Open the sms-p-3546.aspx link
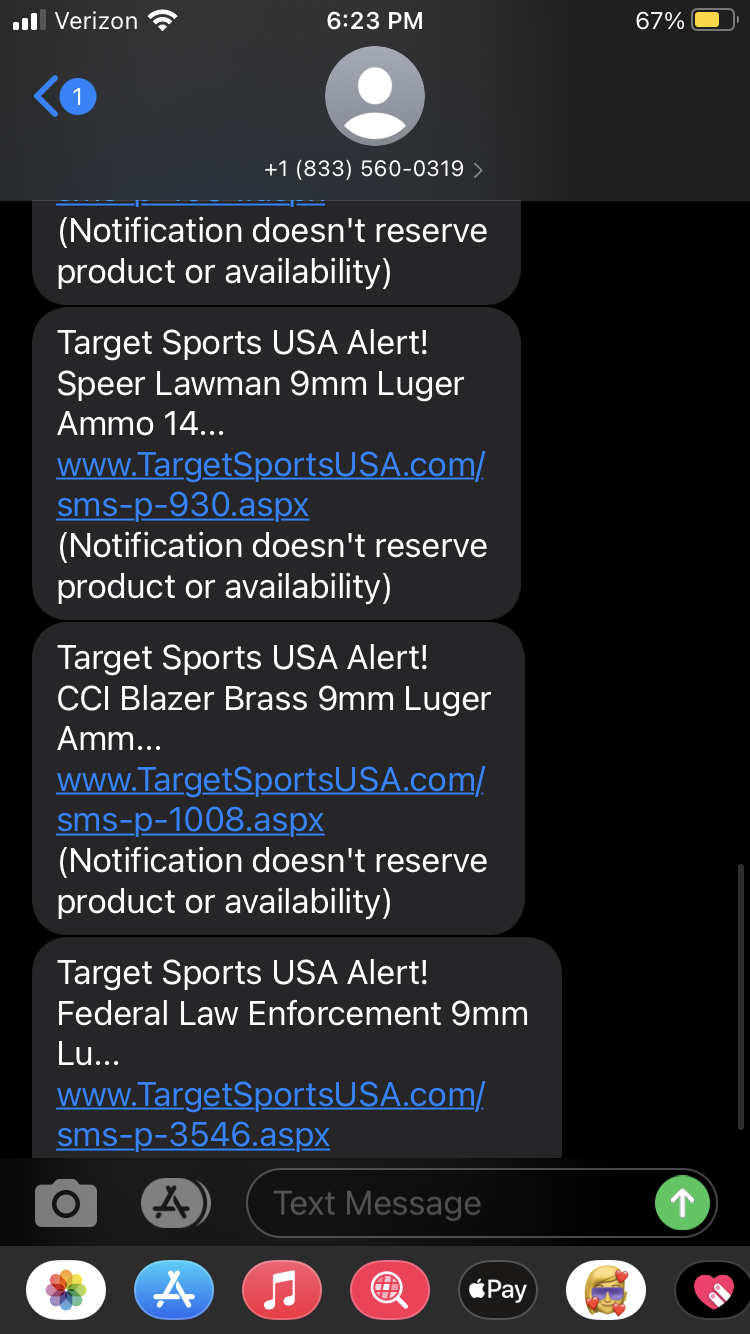 pos(270,1115)
